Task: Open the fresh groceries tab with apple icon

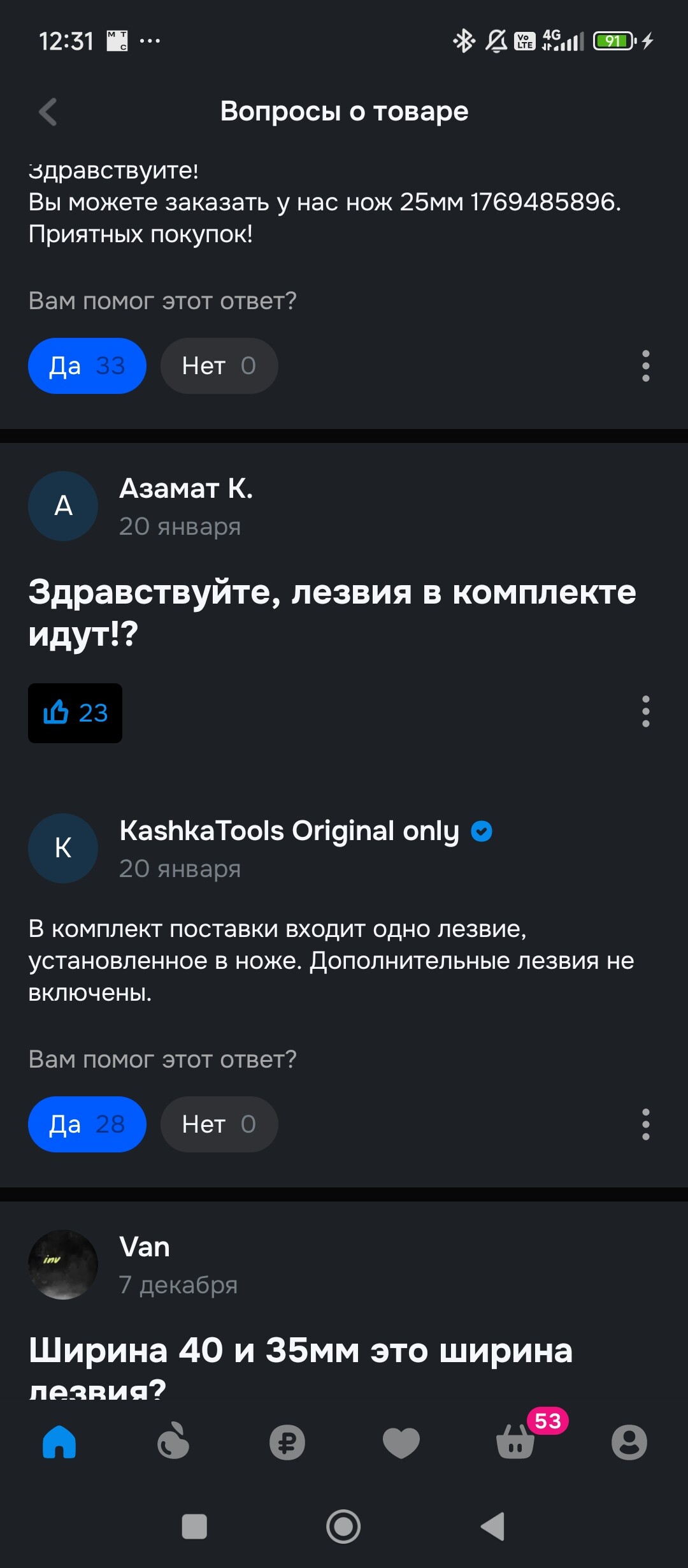Action: pos(173,1442)
